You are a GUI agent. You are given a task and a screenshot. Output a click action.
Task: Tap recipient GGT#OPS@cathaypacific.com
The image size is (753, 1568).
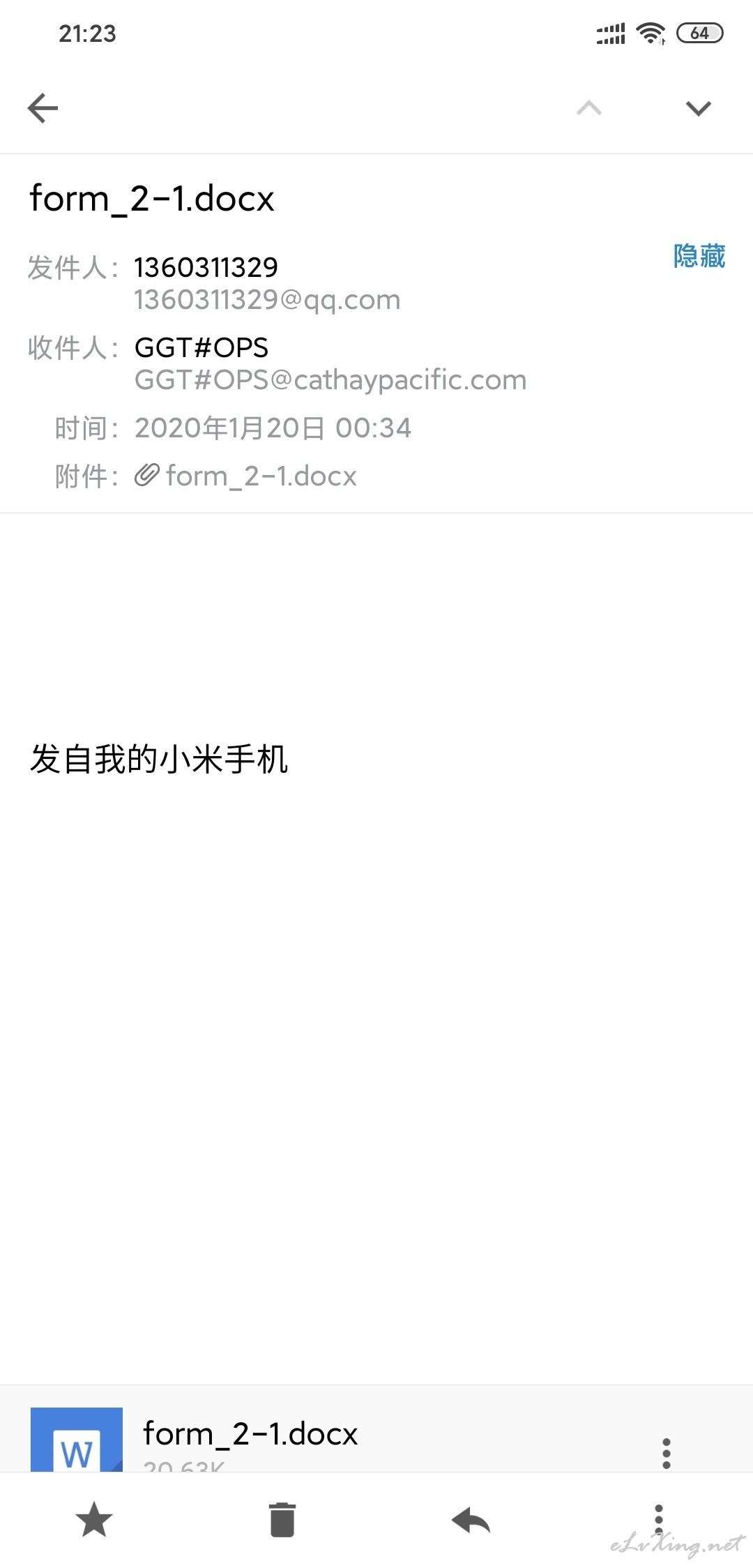click(330, 380)
